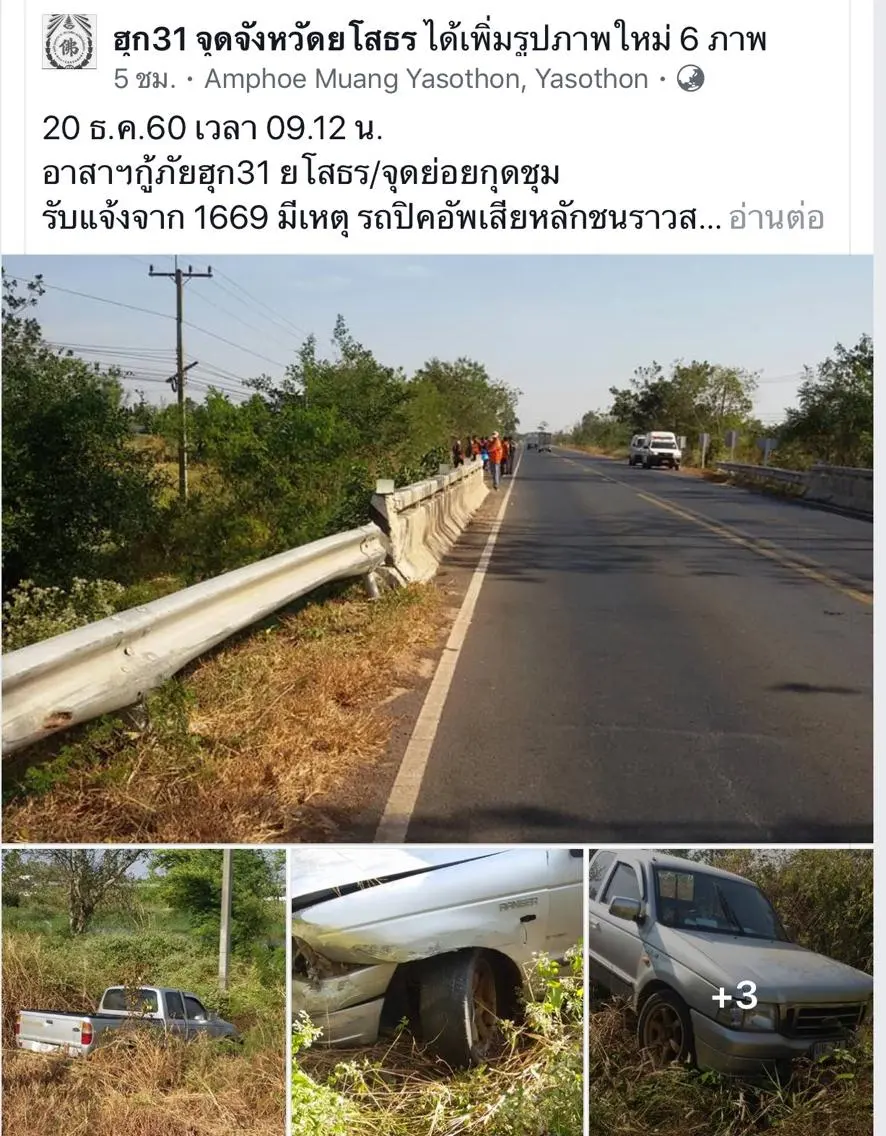886x1136 pixels.
Task: View the +3 remaining photos
Action: (731, 992)
